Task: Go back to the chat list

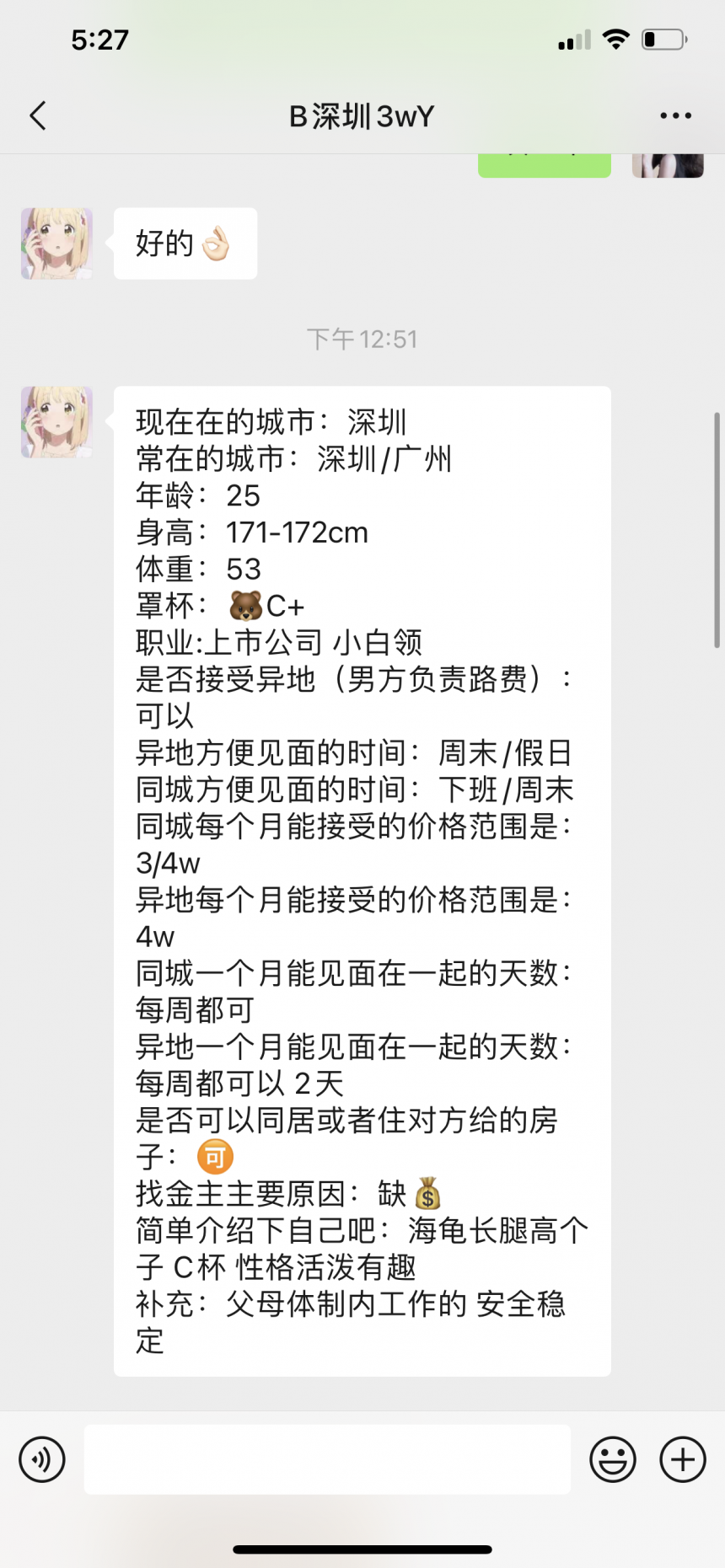Action: pyautogui.click(x=38, y=116)
